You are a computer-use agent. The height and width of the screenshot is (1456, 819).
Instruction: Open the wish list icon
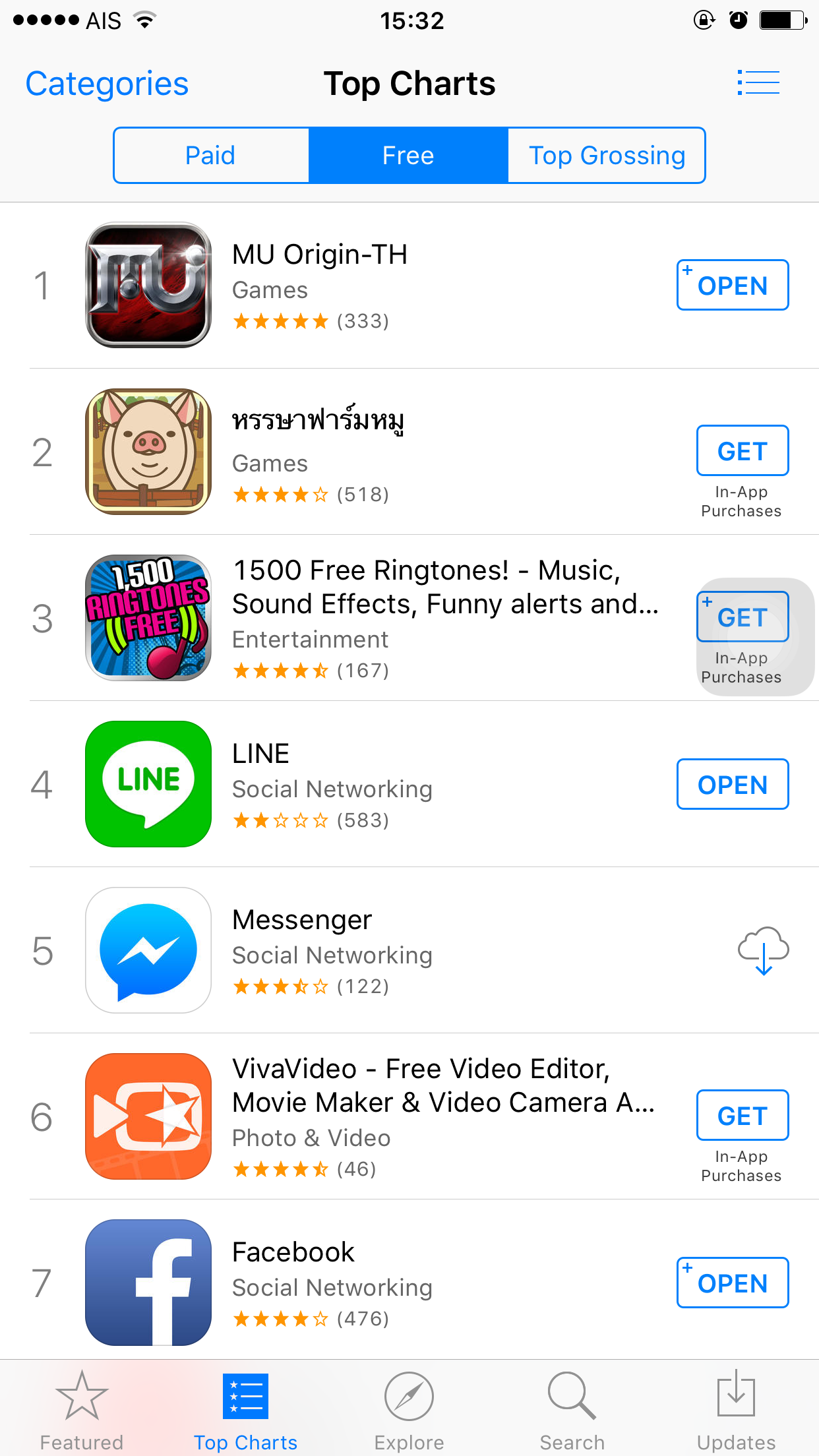(x=758, y=83)
